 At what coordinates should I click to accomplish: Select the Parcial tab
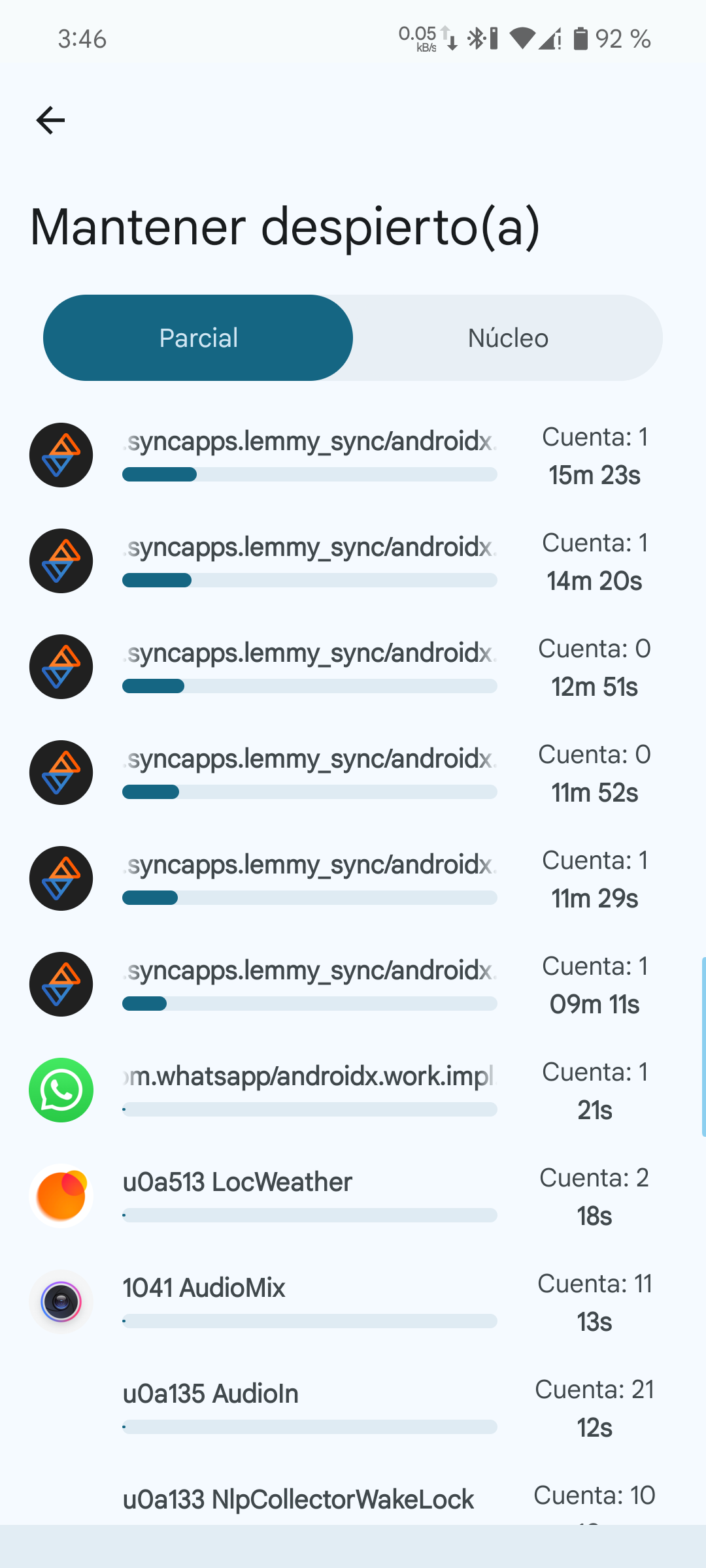click(198, 338)
